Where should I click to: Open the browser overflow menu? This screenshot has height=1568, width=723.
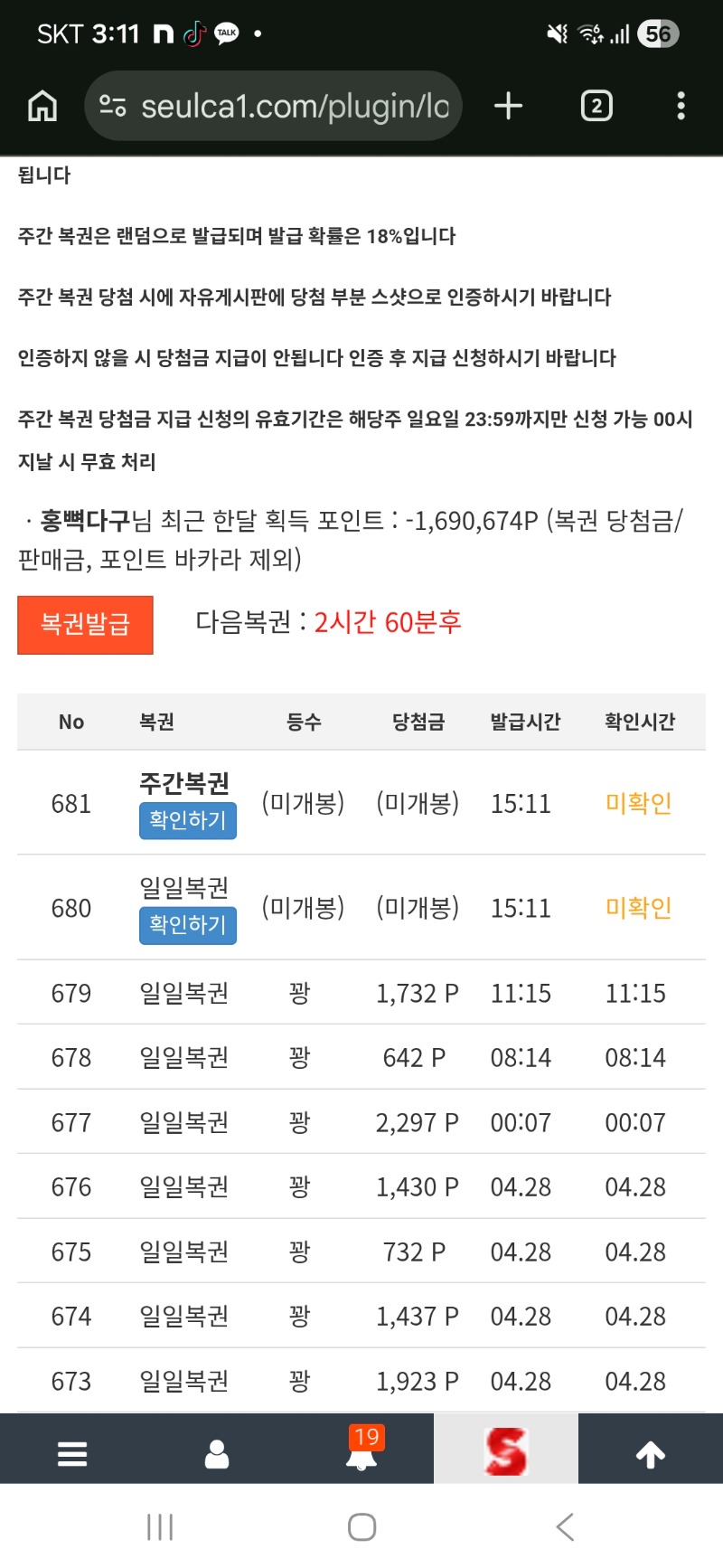681,107
